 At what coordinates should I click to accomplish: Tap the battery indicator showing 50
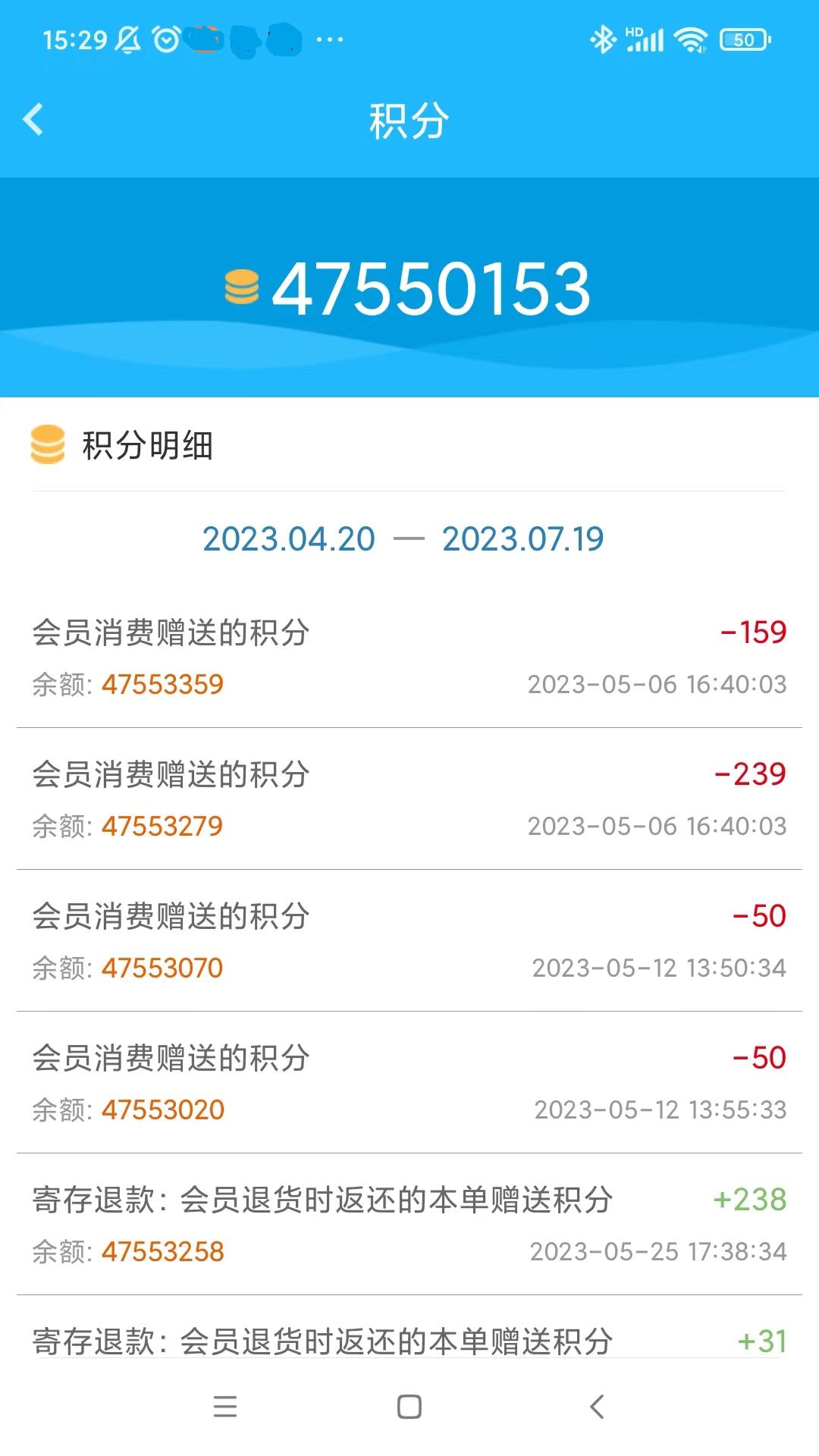(x=743, y=39)
